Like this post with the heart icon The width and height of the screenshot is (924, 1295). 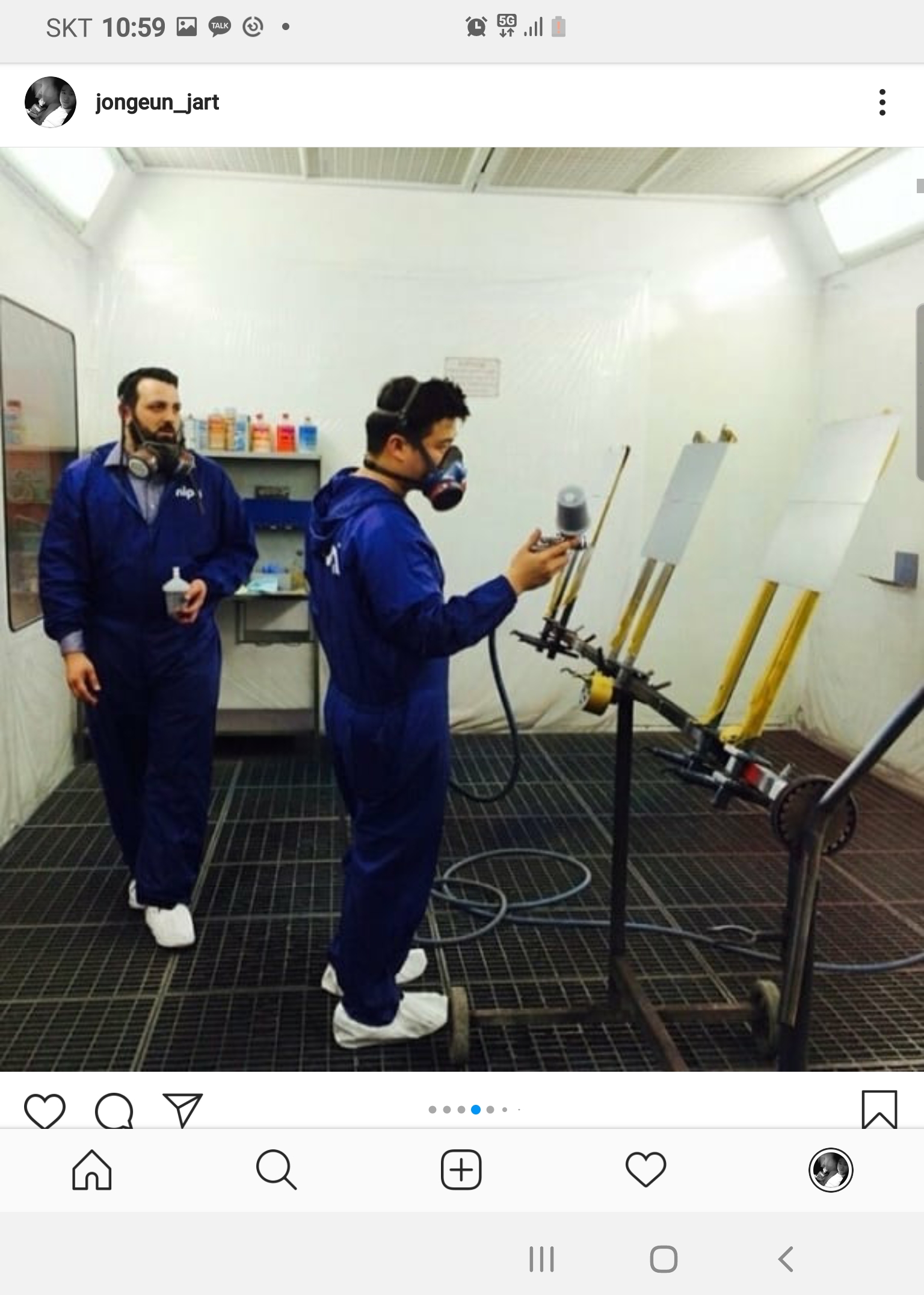(x=45, y=1110)
